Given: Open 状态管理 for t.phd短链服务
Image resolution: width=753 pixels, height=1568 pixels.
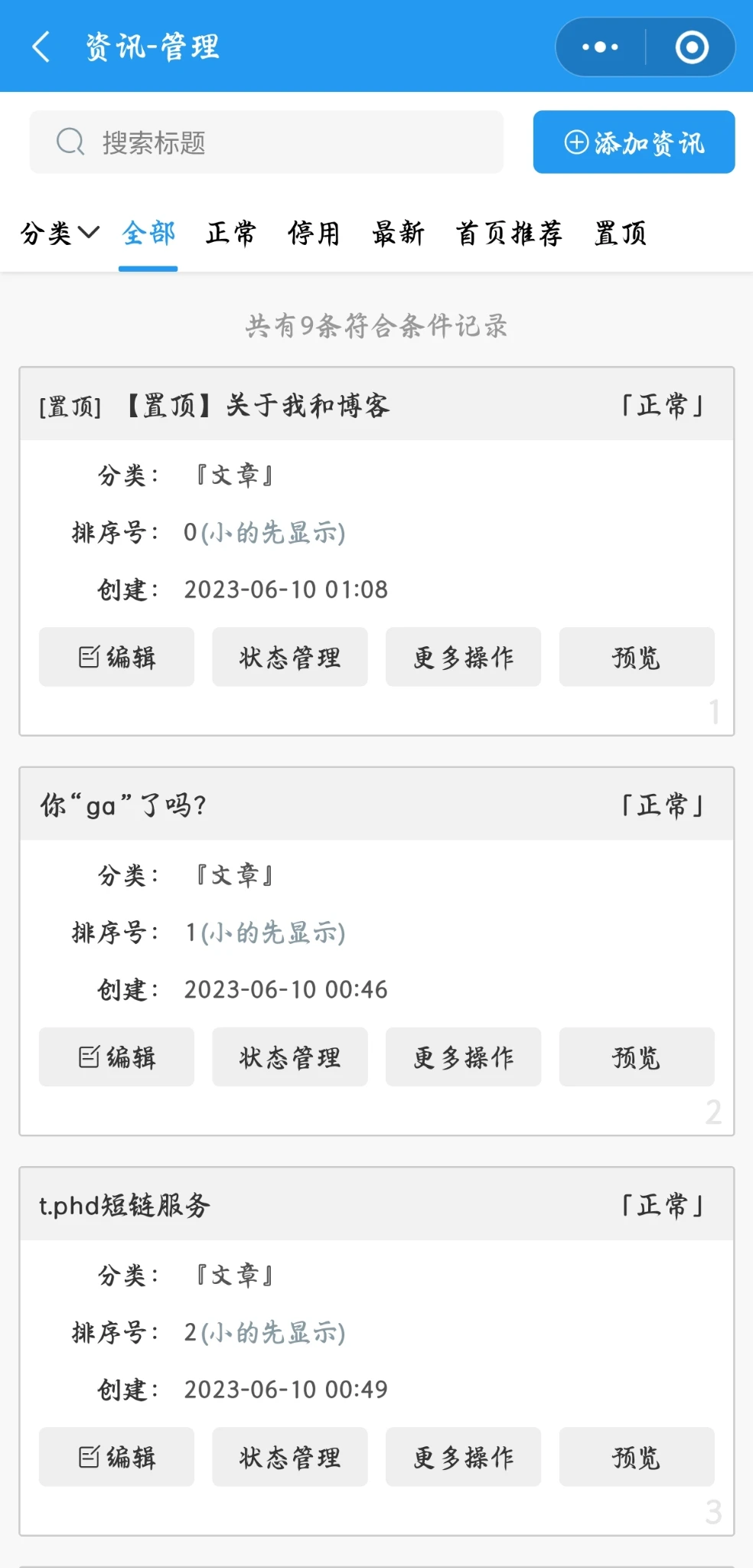Looking at the screenshot, I should coord(290,1457).
